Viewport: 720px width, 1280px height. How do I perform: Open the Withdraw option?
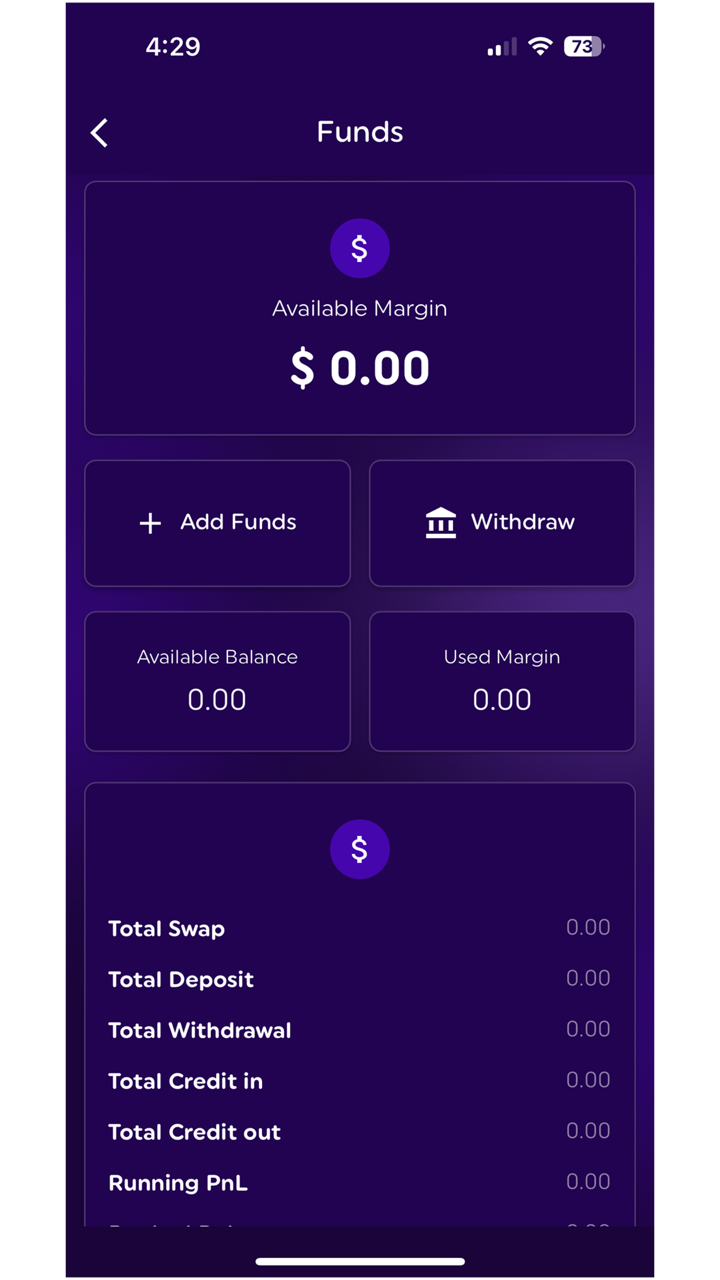[501, 523]
